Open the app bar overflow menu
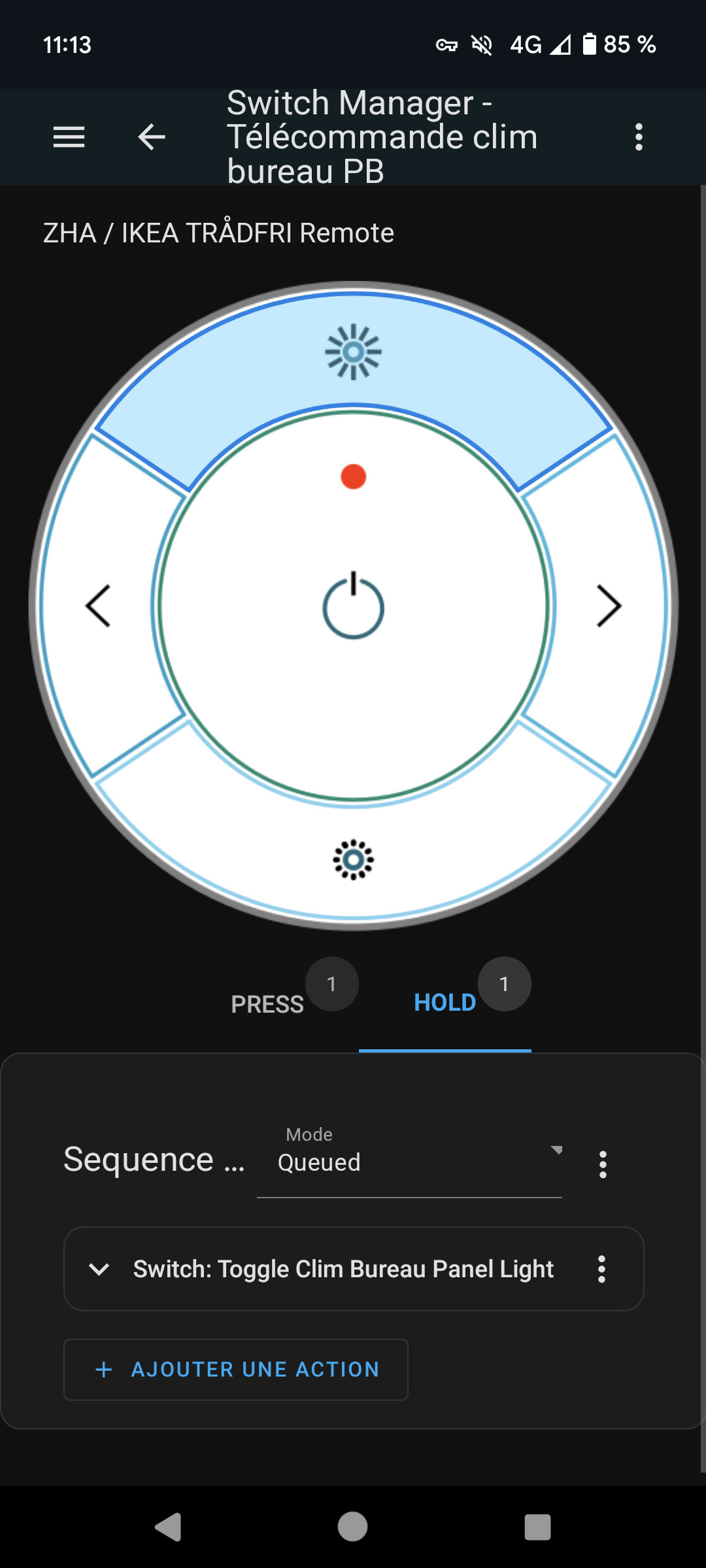Image resolution: width=706 pixels, height=1568 pixels. [x=639, y=137]
